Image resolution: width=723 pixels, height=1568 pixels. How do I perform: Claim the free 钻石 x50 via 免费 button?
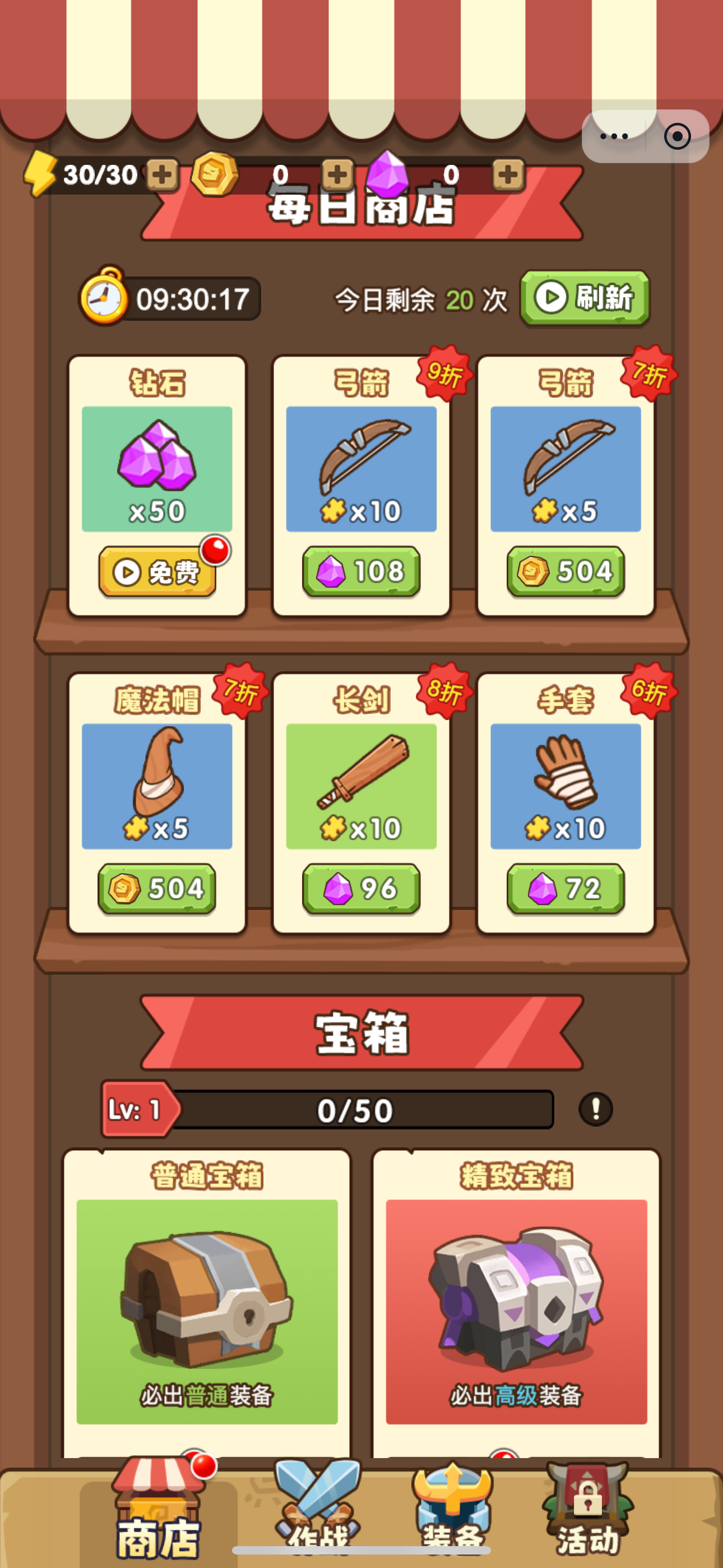pos(156,572)
